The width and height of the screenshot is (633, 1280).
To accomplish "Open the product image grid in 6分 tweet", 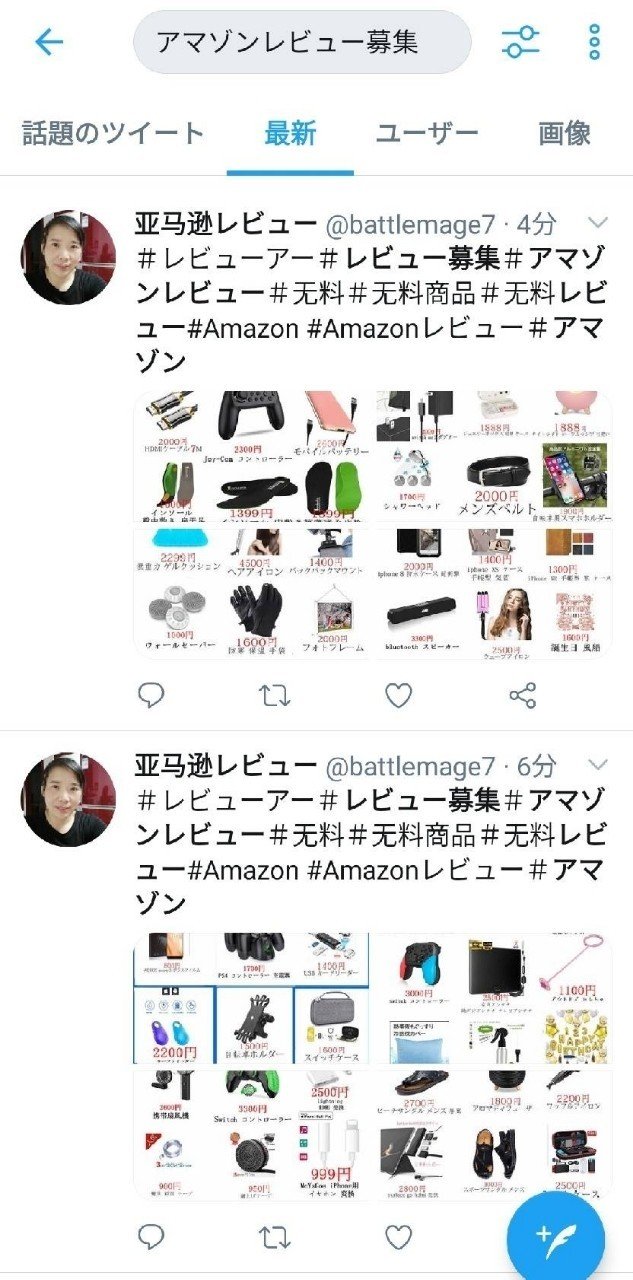I will [373, 1067].
